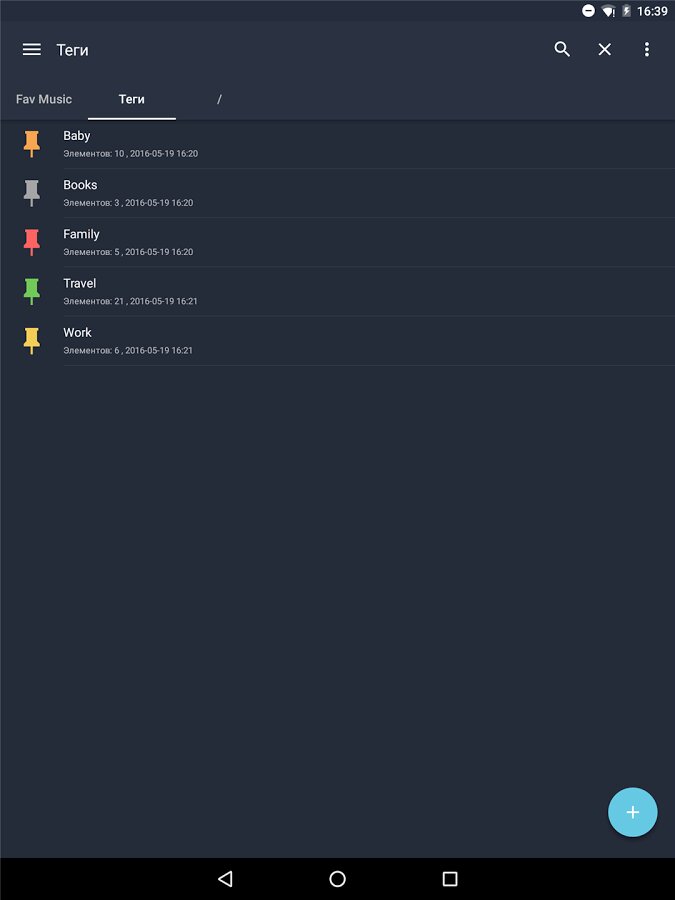Open the Baby tag

[x=300, y=144]
